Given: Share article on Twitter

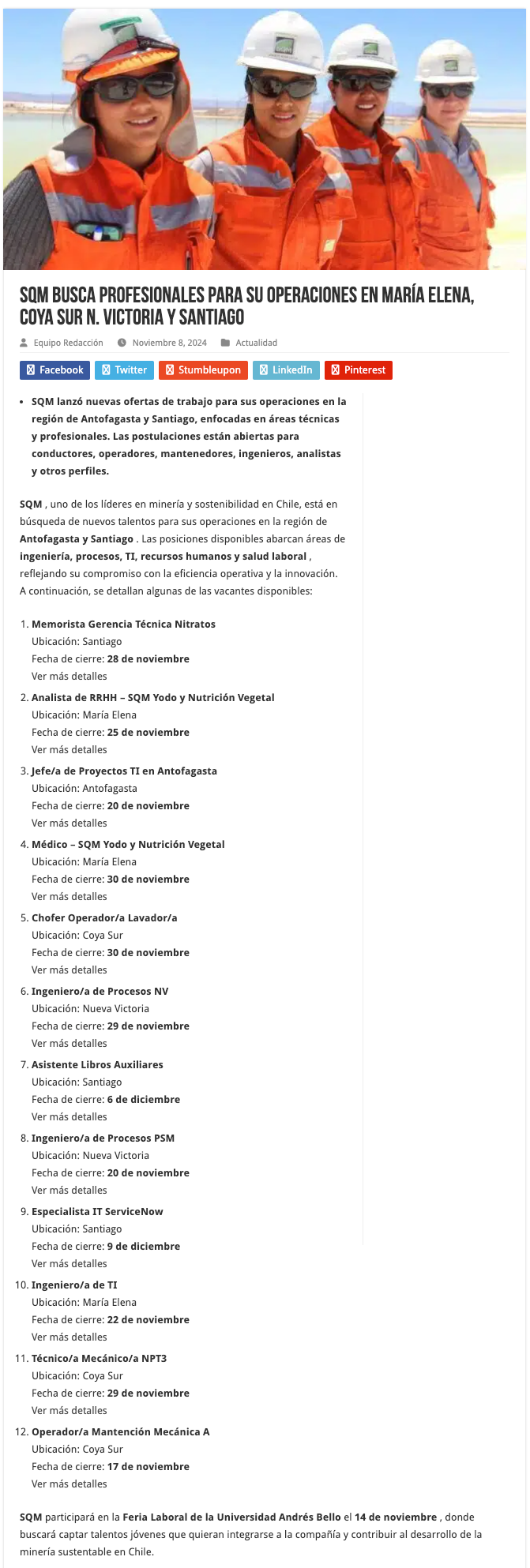Looking at the screenshot, I should pyautogui.click(x=124, y=370).
